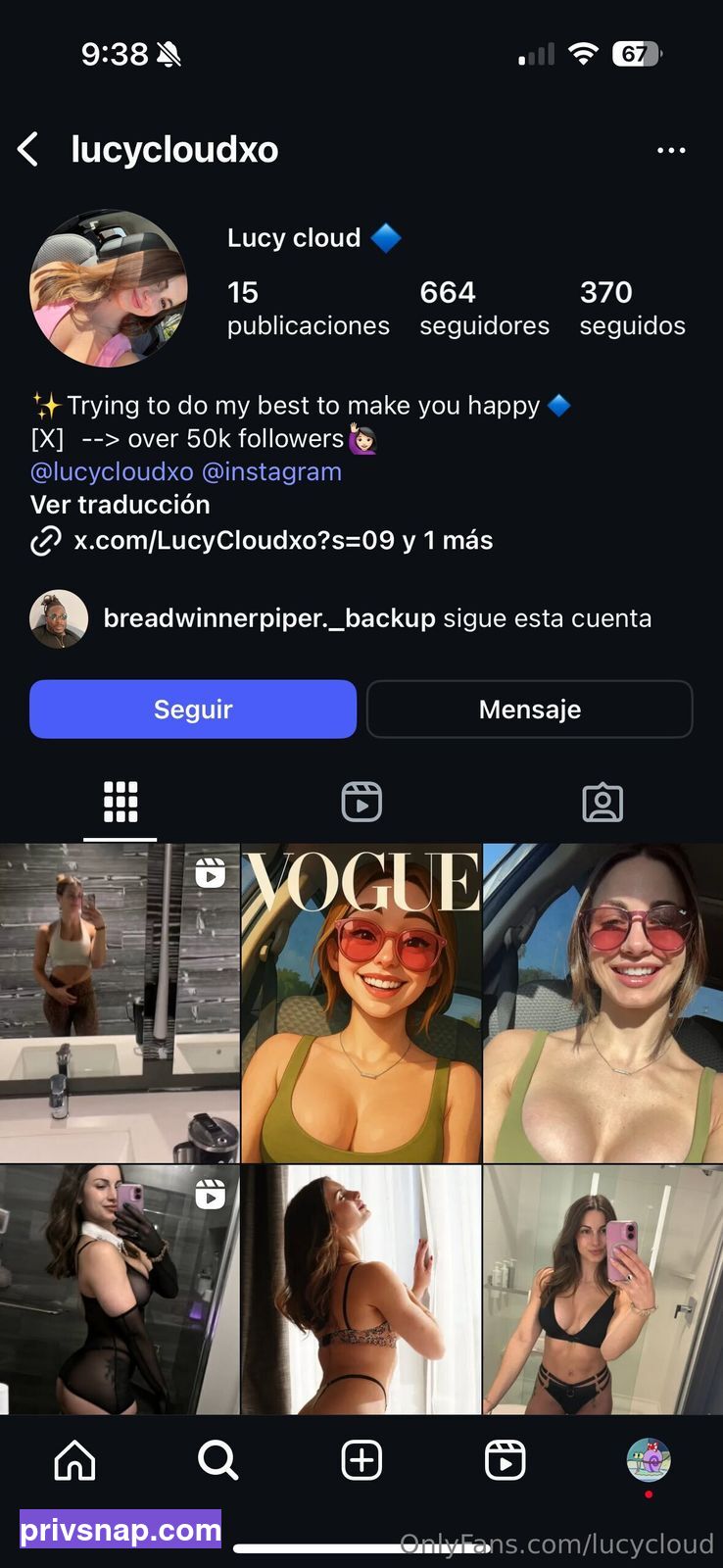Image resolution: width=723 pixels, height=1568 pixels.
Task: View the 664 seguidores list
Action: coord(484,307)
